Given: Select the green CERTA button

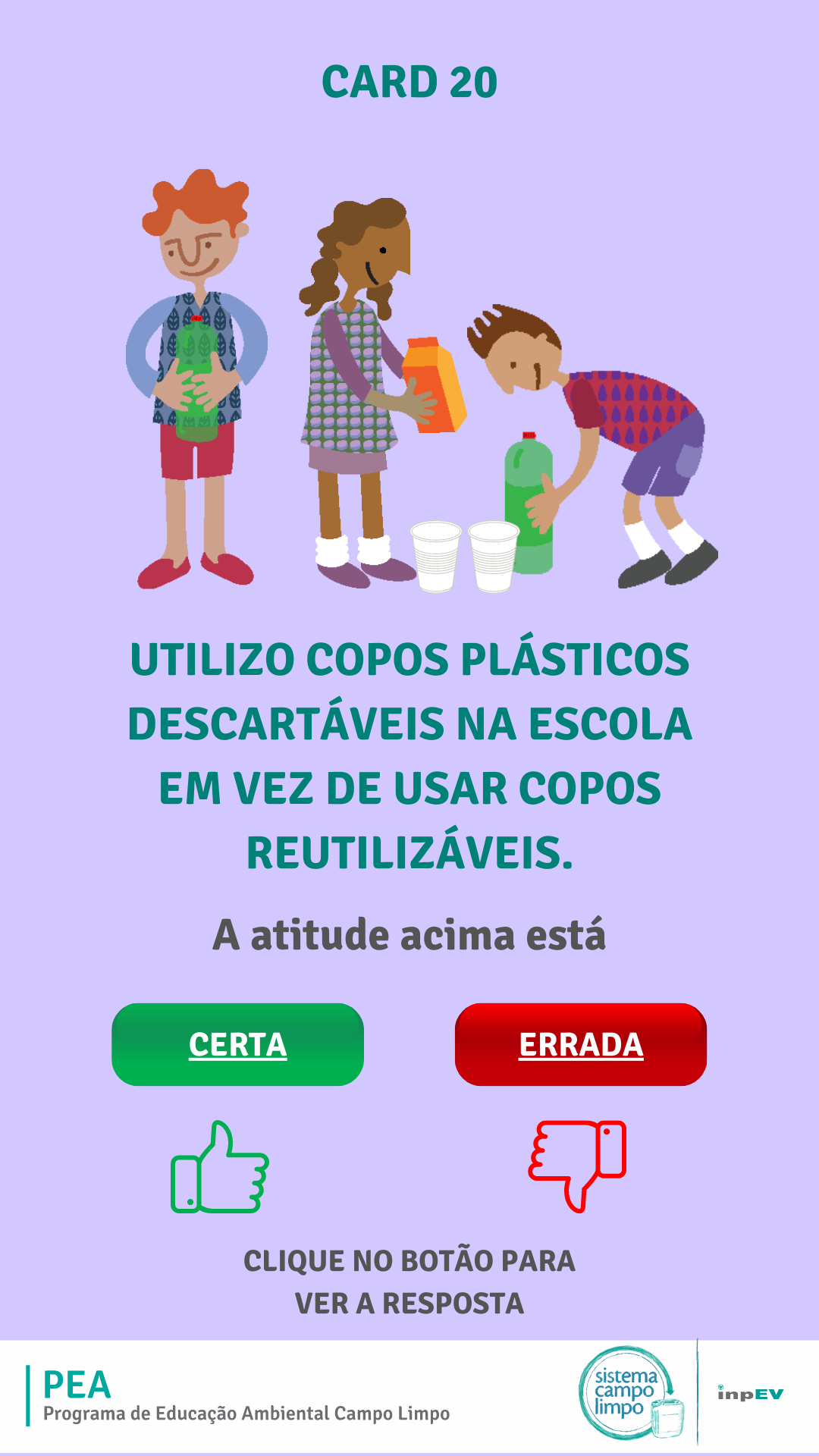Looking at the screenshot, I should (x=237, y=1044).
